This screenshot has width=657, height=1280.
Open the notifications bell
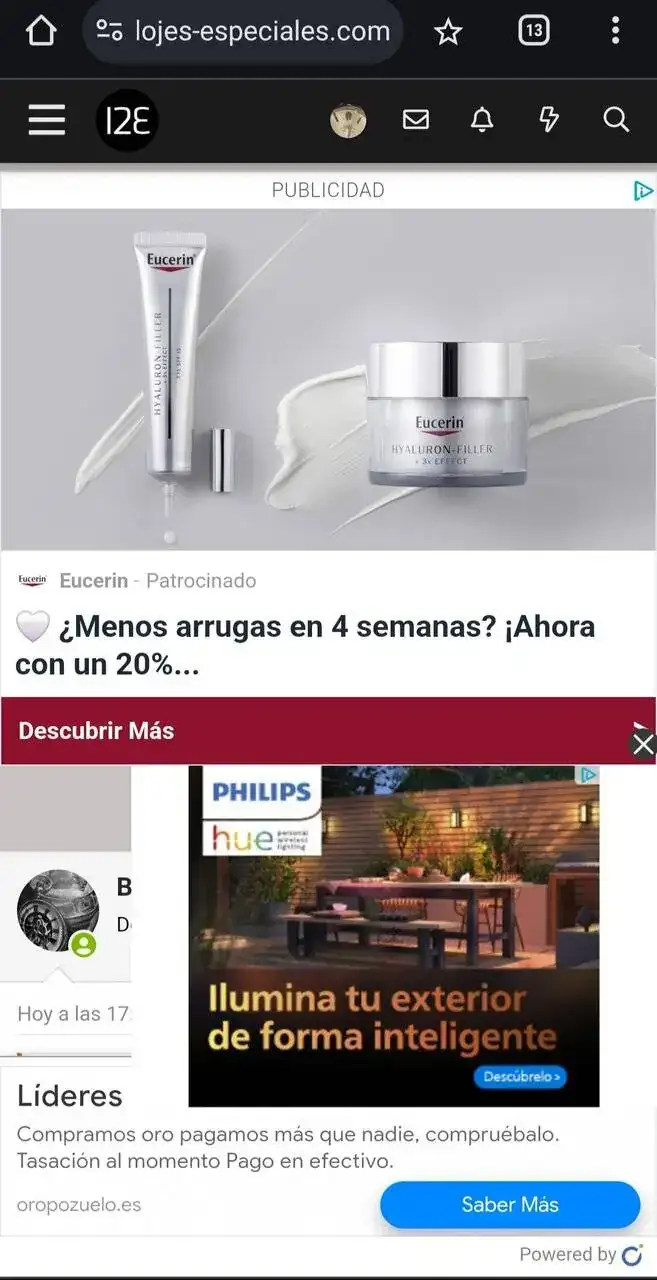click(x=482, y=120)
